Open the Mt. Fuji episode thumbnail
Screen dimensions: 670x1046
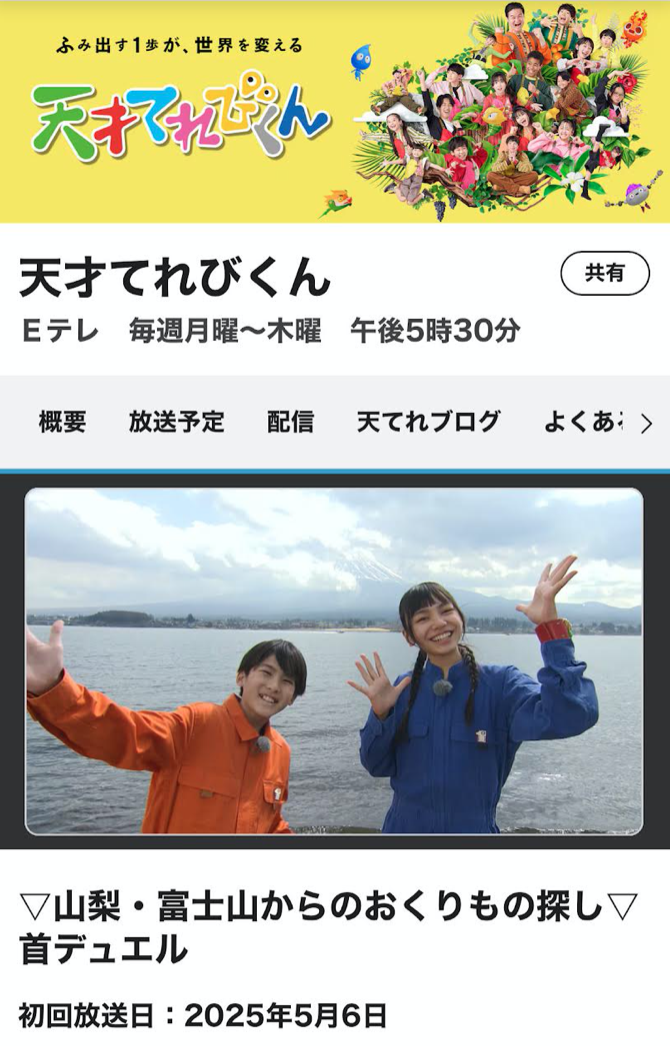pos(334,661)
